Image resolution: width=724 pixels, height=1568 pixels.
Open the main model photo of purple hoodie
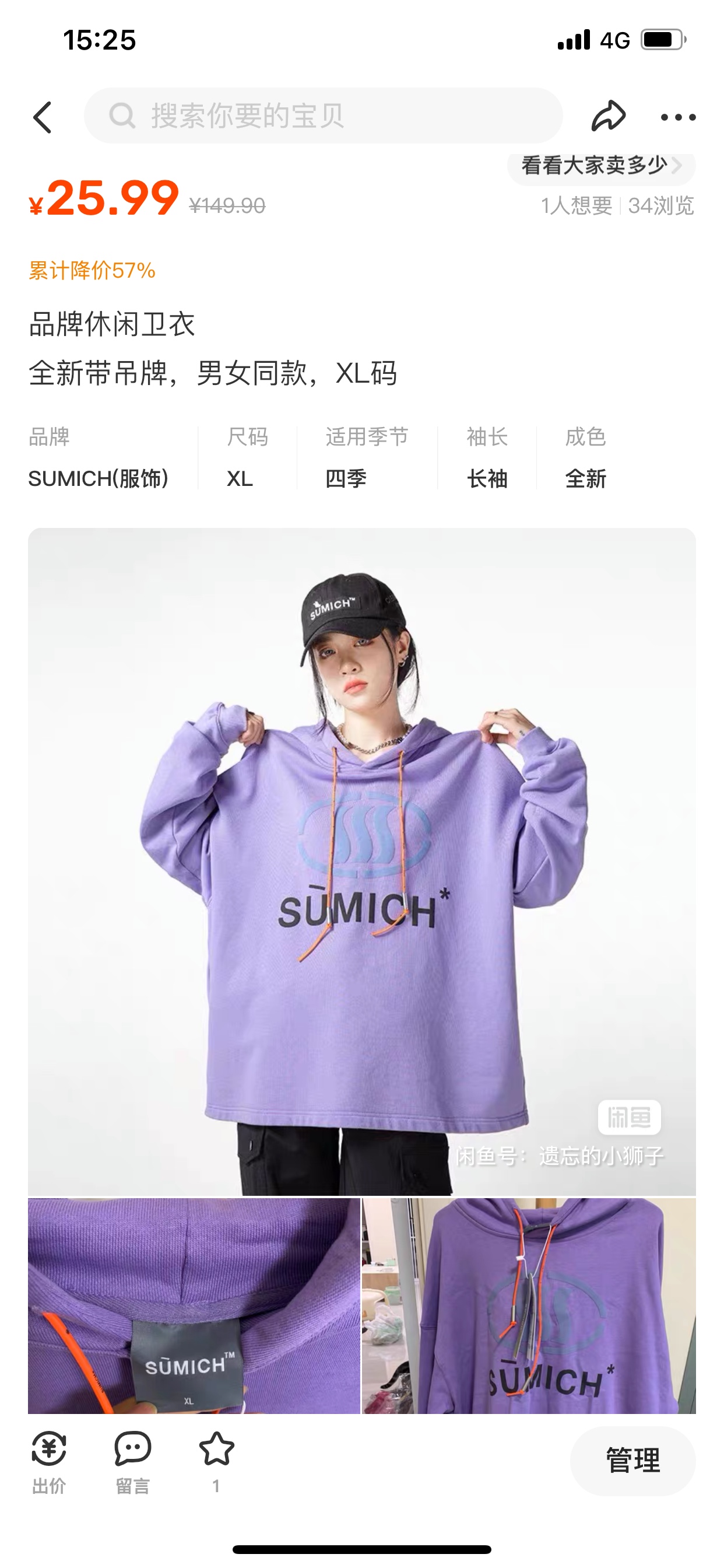click(361, 860)
